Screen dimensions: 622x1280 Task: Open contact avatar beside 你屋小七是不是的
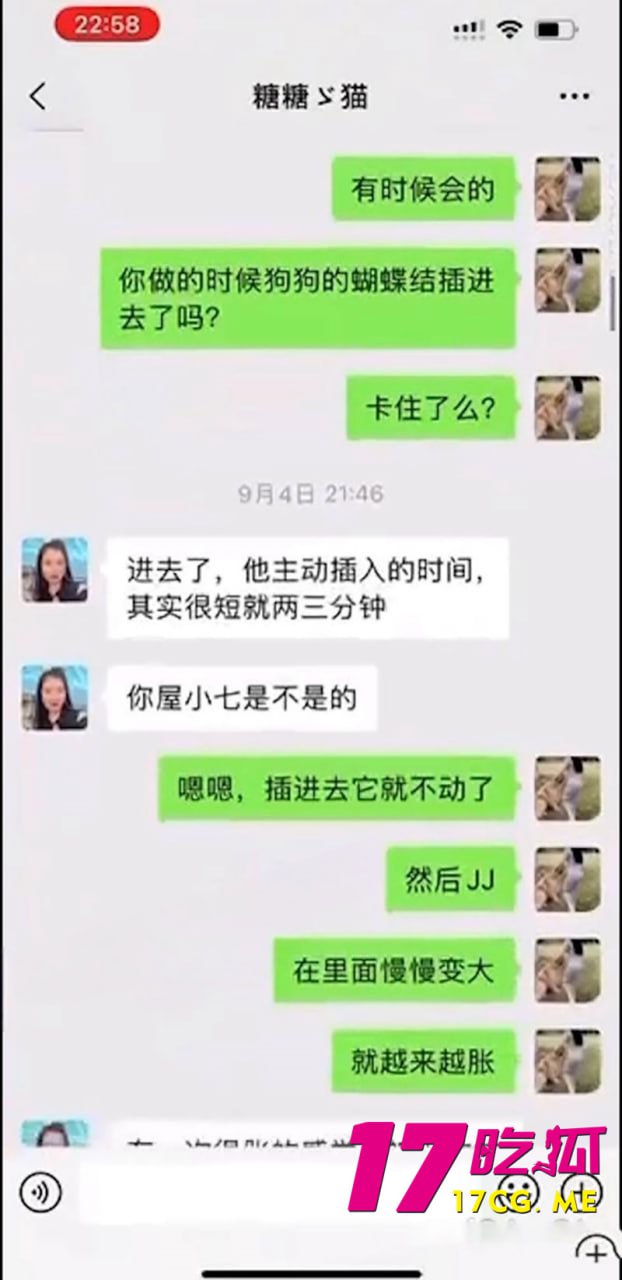[55, 697]
